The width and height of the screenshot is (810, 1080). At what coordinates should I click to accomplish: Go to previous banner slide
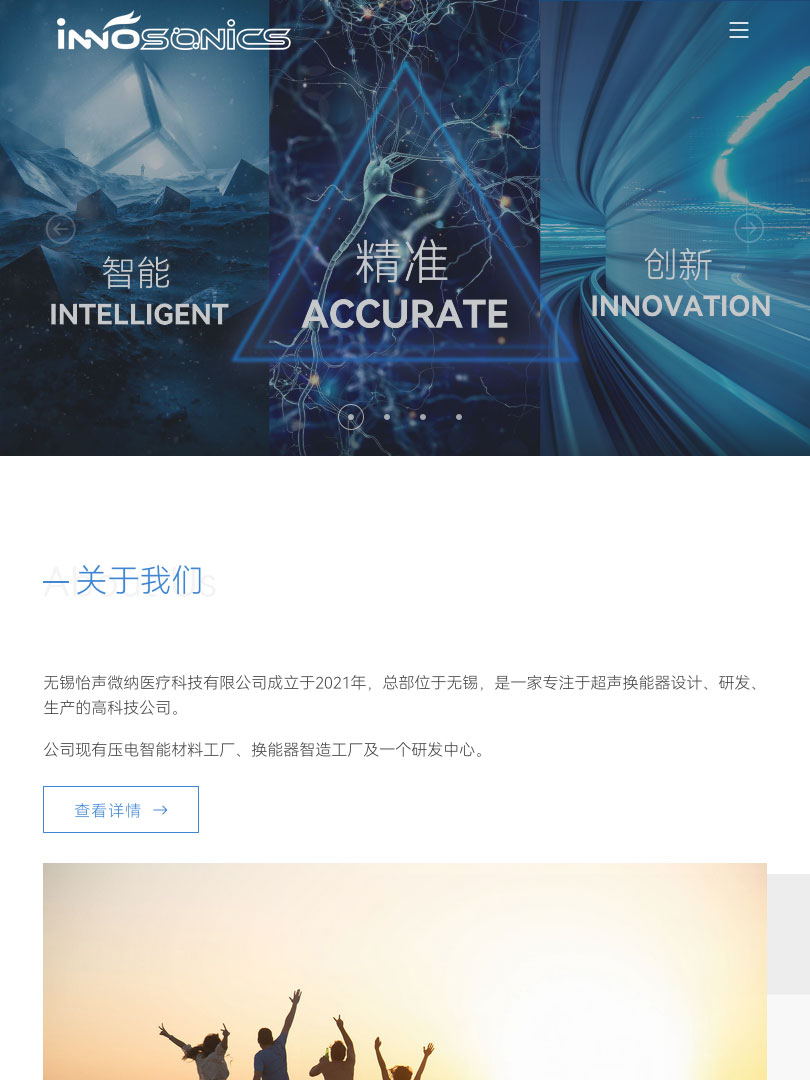(61, 229)
